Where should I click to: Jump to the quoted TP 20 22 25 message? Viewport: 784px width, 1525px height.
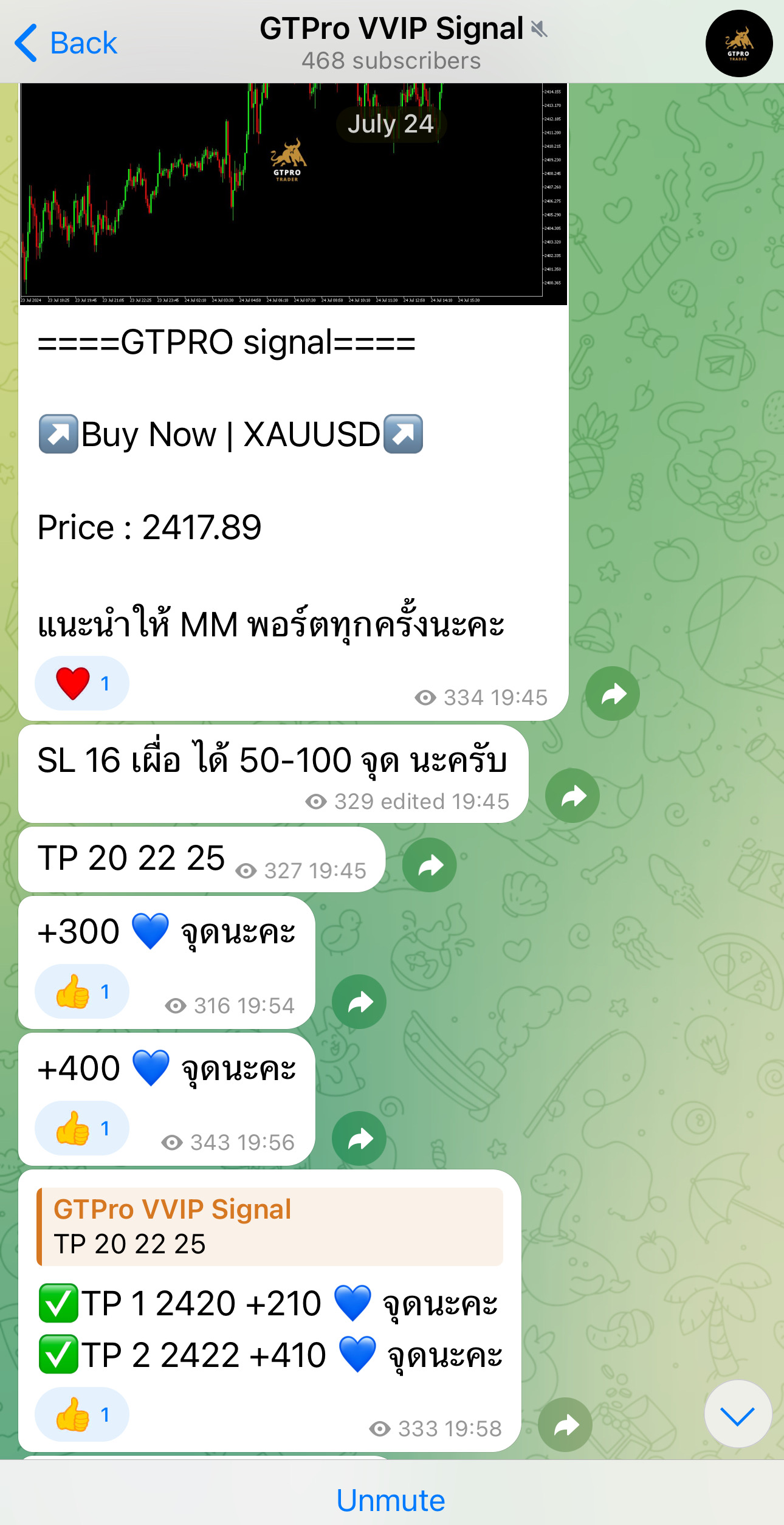pyautogui.click(x=270, y=1227)
